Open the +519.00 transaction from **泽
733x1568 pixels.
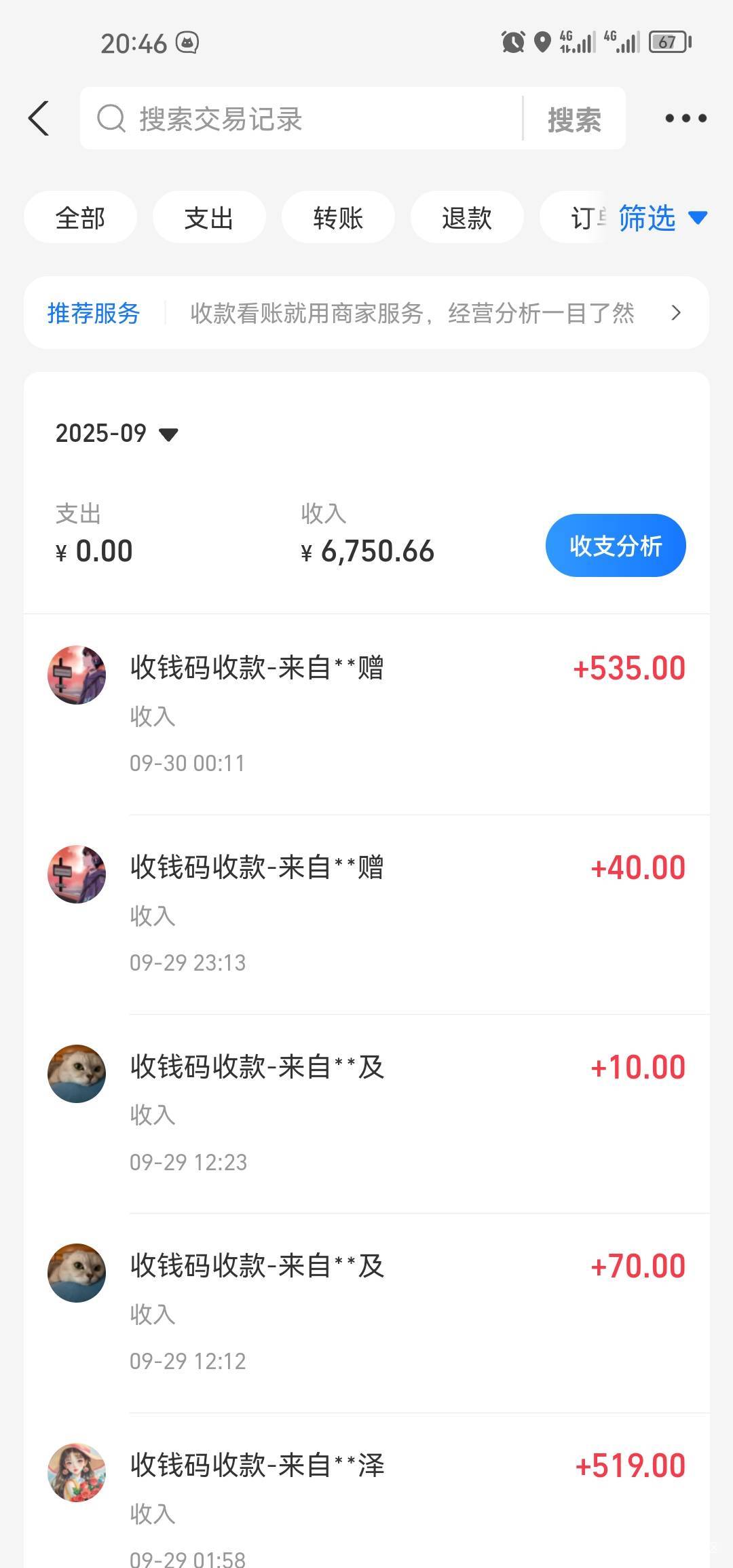pos(366,1500)
